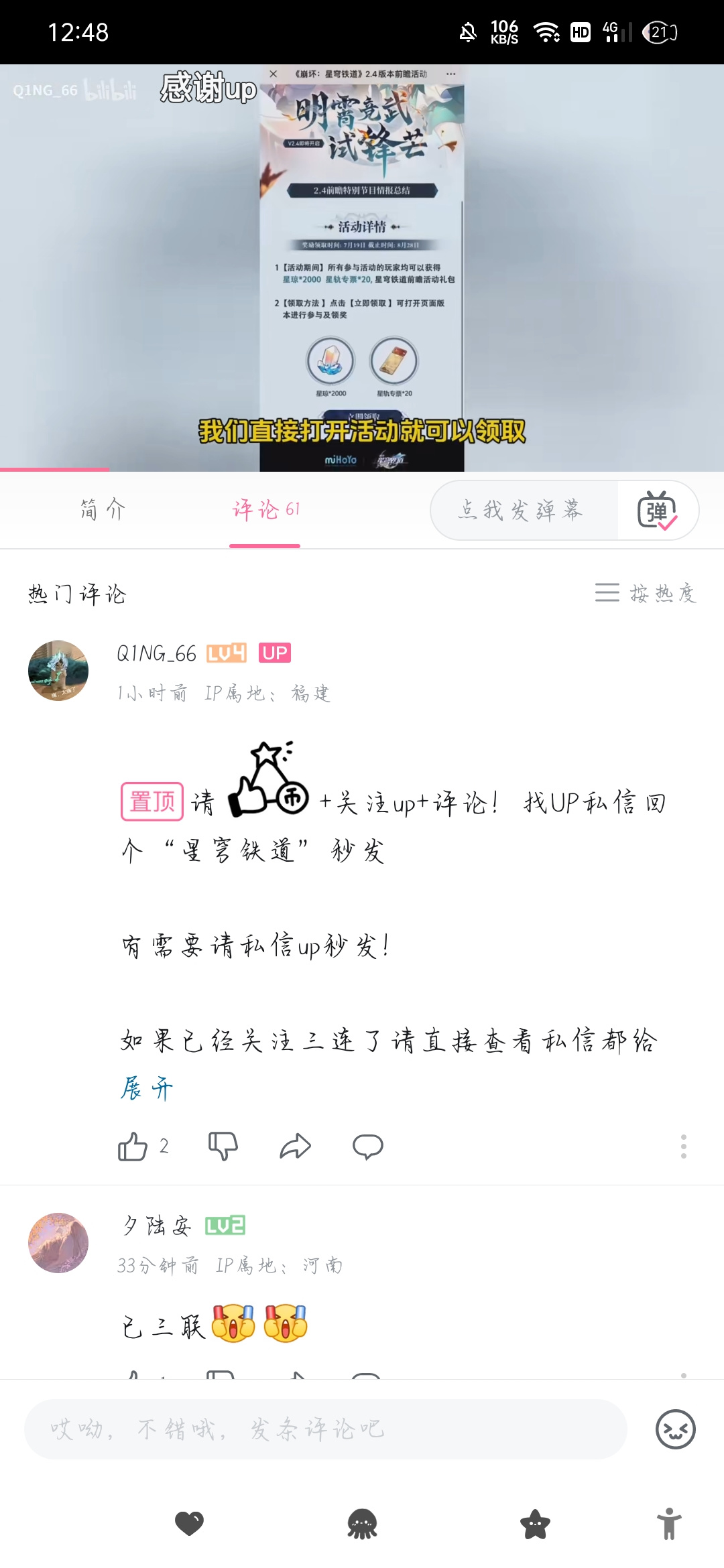Share QING_66's pinned comment
Image resolution: width=724 pixels, height=1568 pixels.
(x=296, y=1147)
